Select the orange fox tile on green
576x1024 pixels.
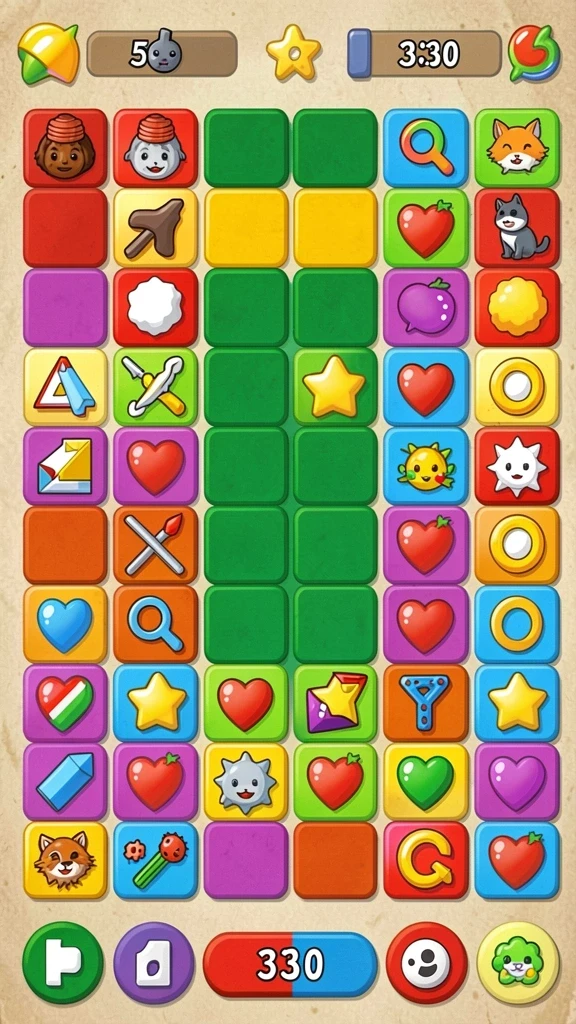coord(517,148)
